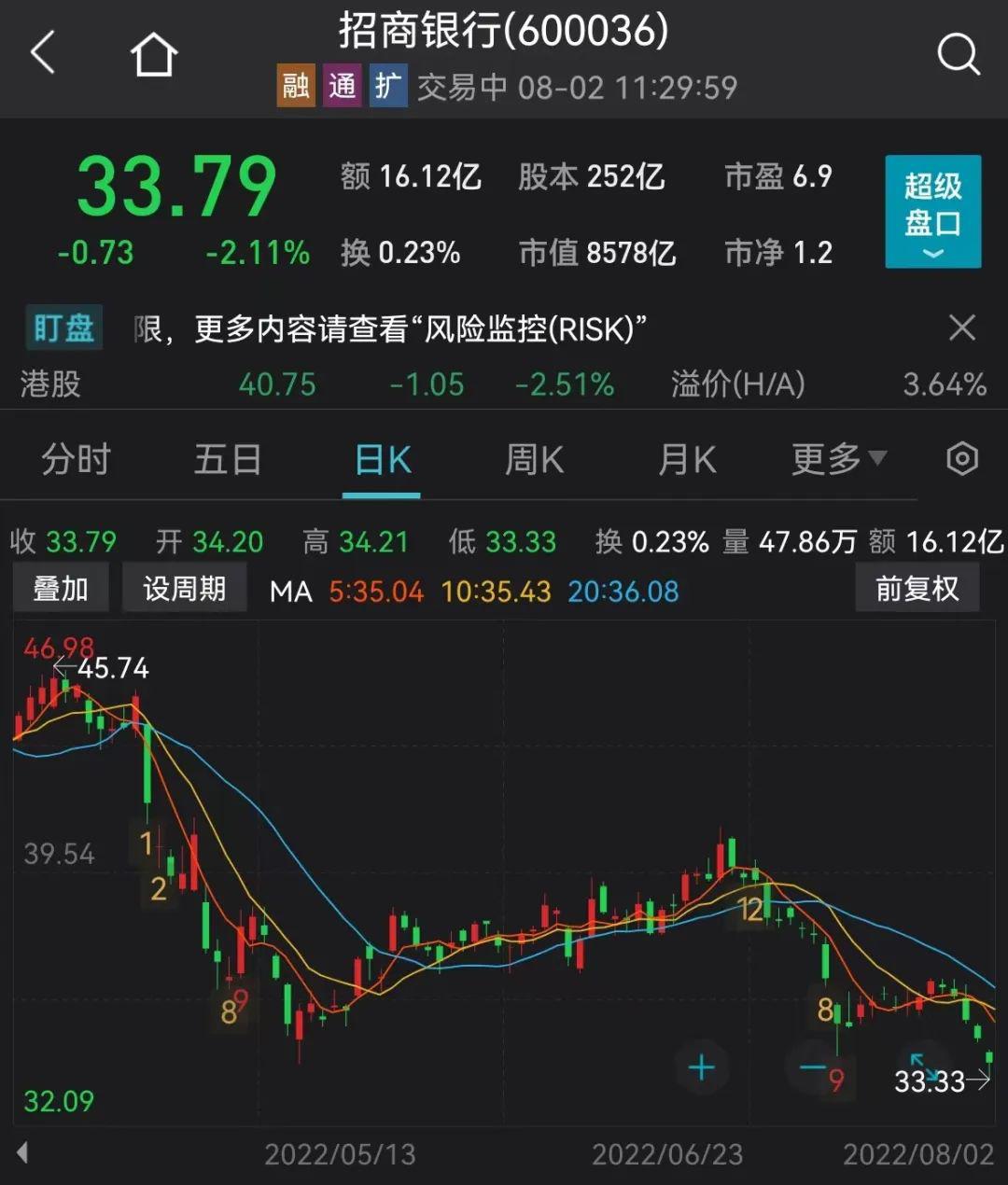Search for another stock
Screen dimensions: 1008x1185
[x=958, y=54]
